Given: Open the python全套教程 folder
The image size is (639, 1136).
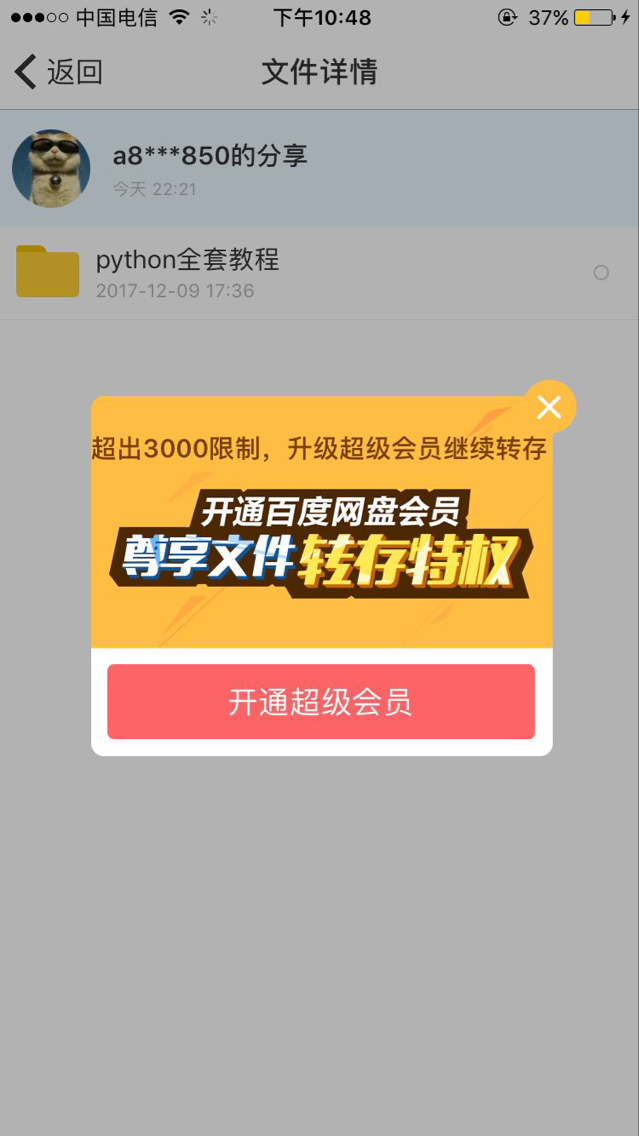Looking at the screenshot, I should coord(187,272).
